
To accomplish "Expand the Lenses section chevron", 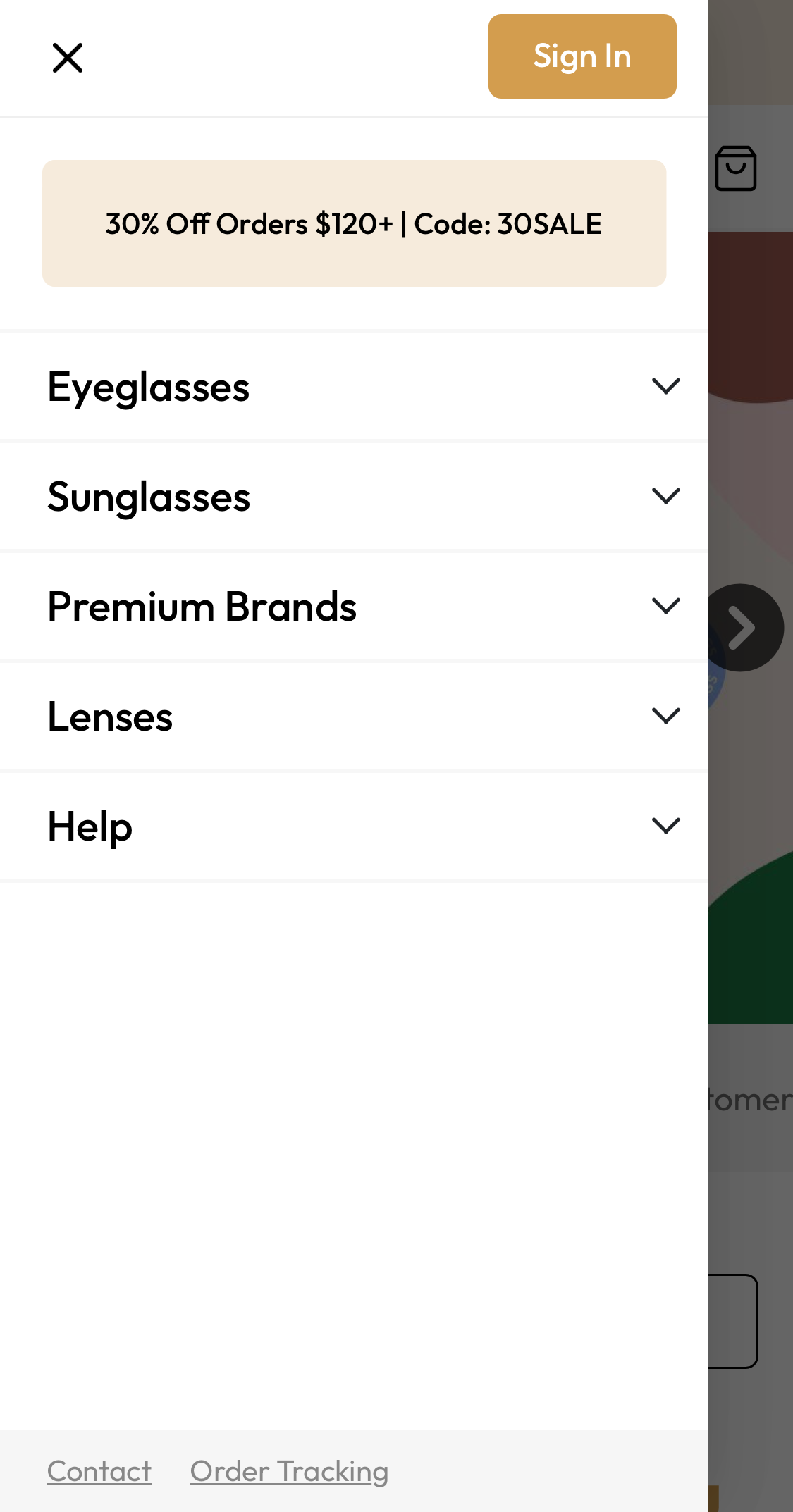I will (x=666, y=715).
